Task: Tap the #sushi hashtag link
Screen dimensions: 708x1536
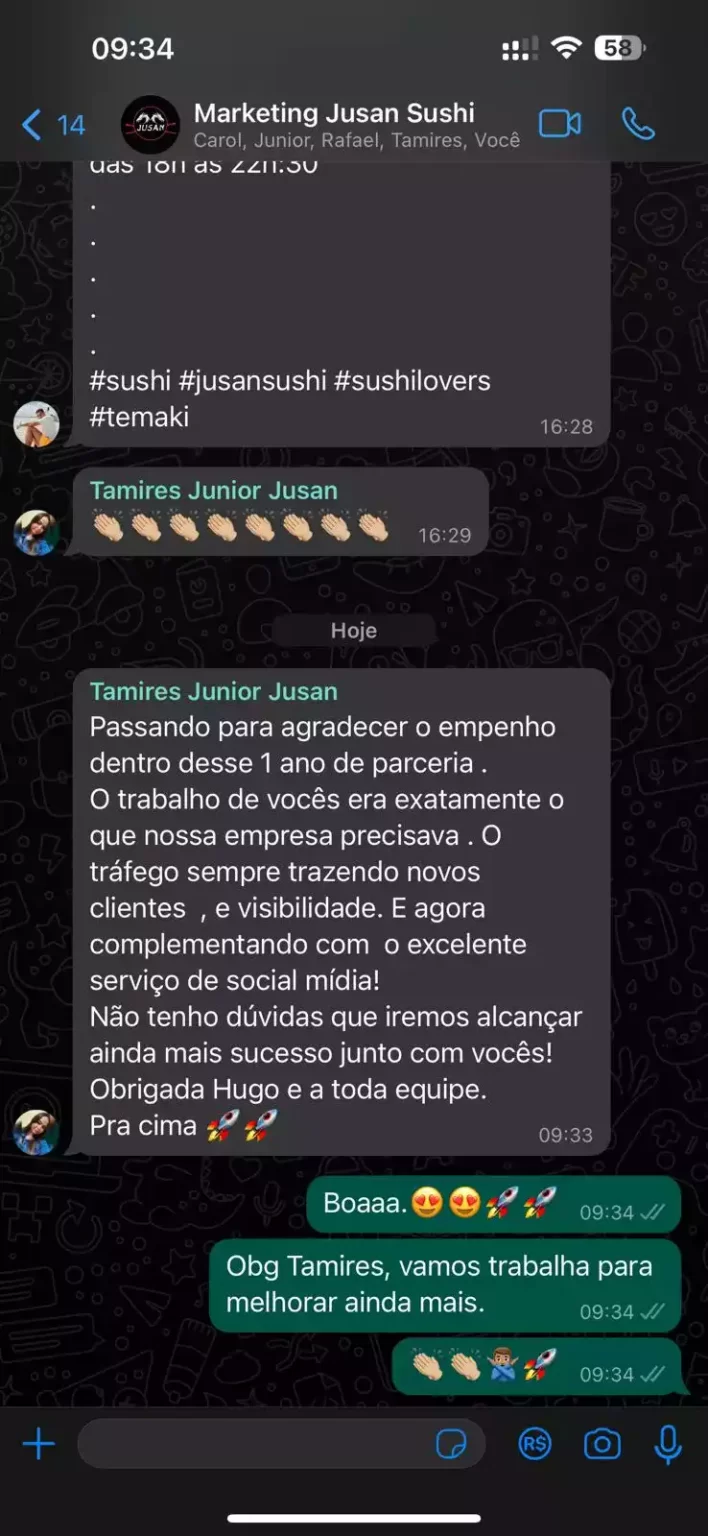Action: pyautogui.click(x=129, y=381)
